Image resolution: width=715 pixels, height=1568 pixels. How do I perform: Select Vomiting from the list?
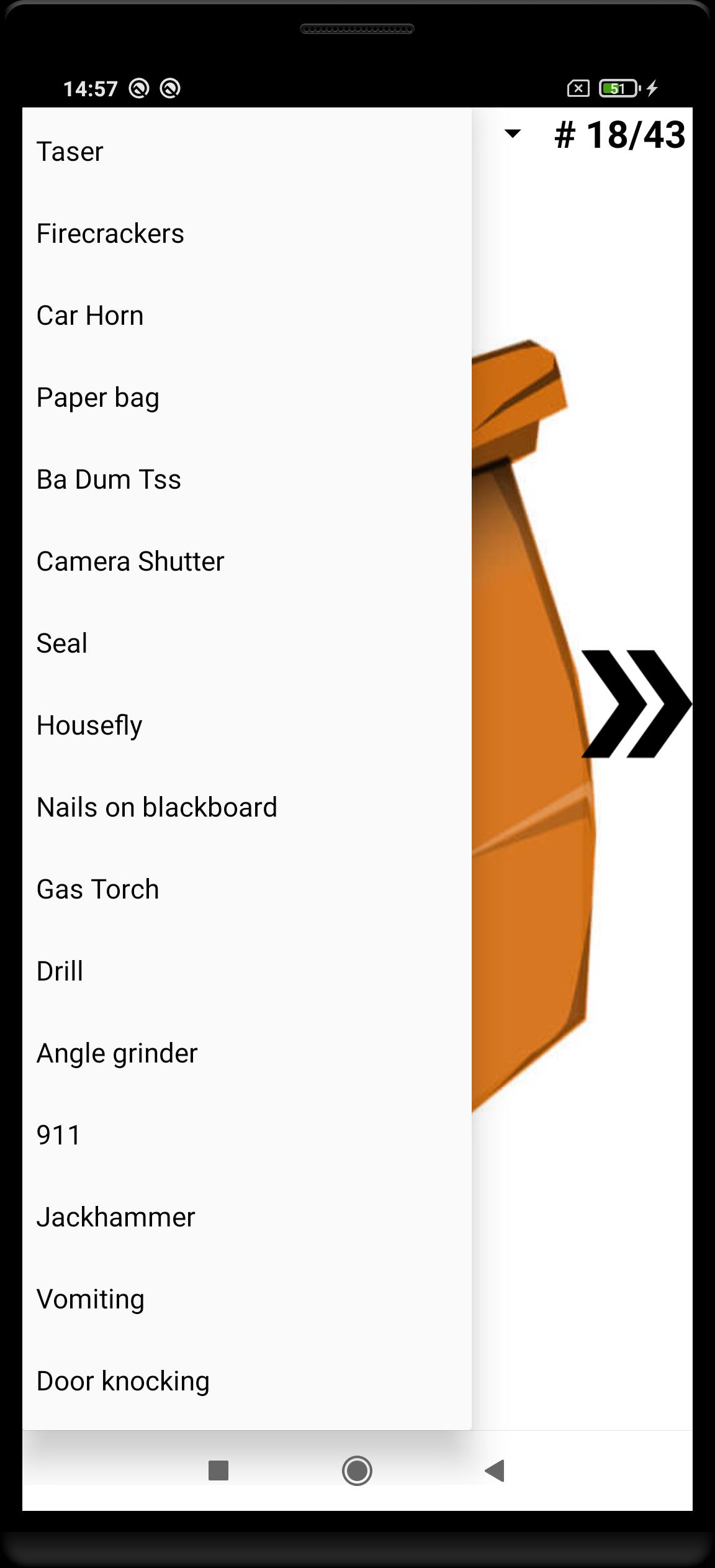246,1299
